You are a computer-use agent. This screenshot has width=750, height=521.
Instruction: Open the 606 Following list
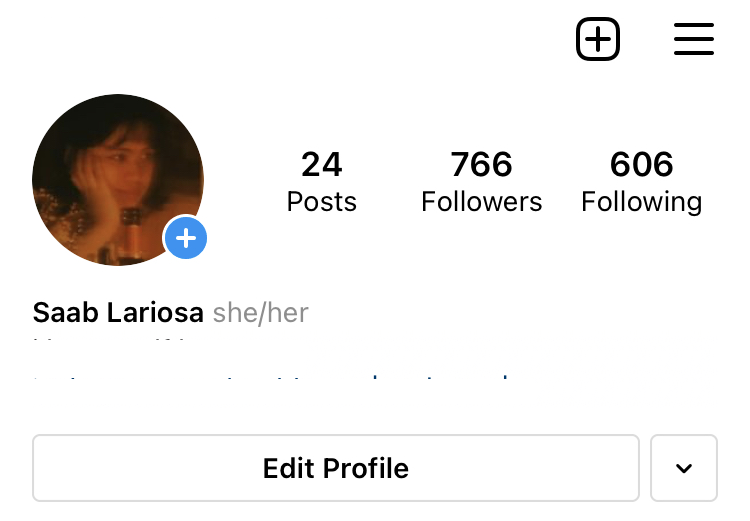(x=641, y=181)
